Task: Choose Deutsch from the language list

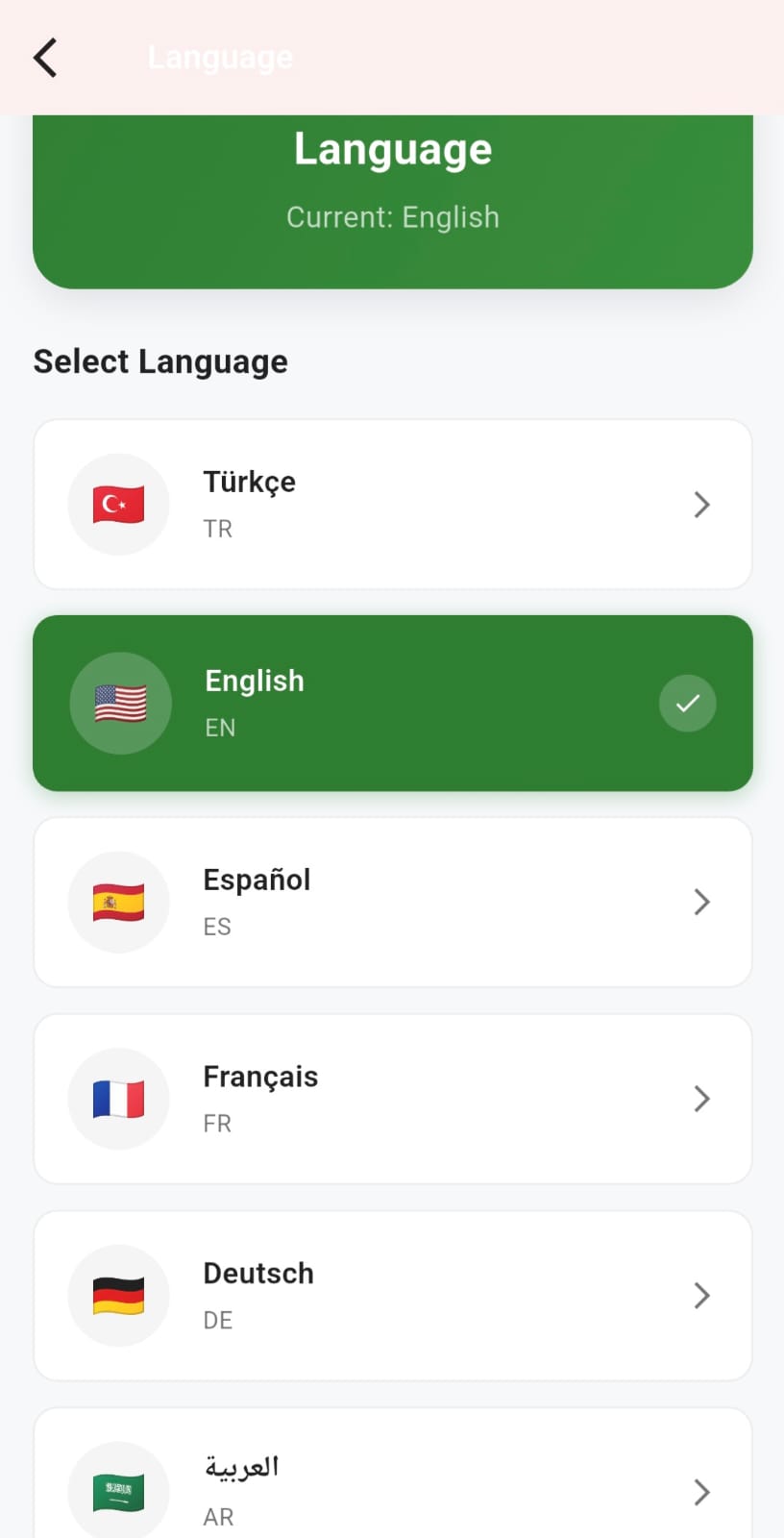Action: [x=392, y=1295]
